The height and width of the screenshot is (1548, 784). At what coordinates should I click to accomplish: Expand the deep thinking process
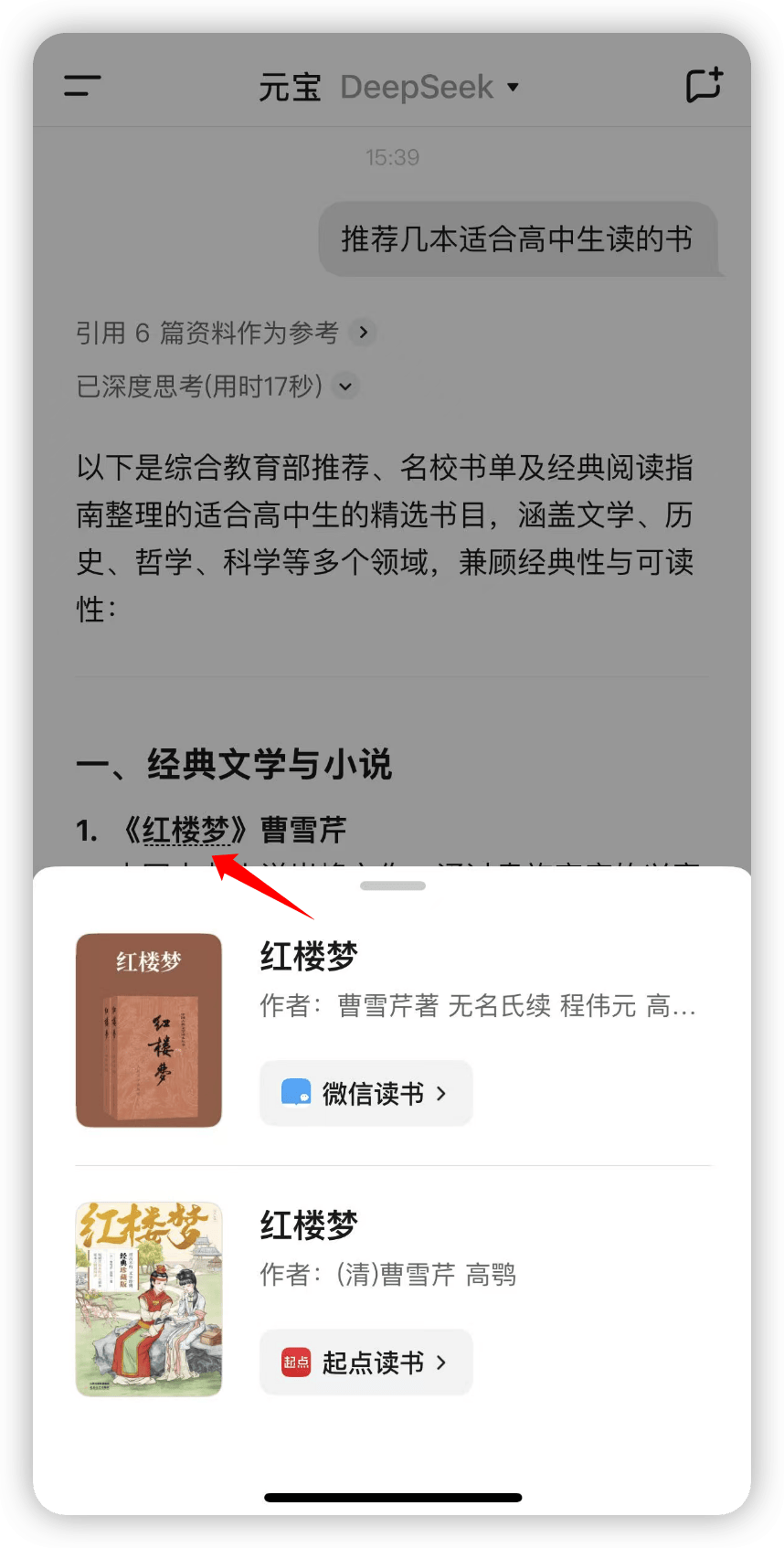(x=217, y=387)
